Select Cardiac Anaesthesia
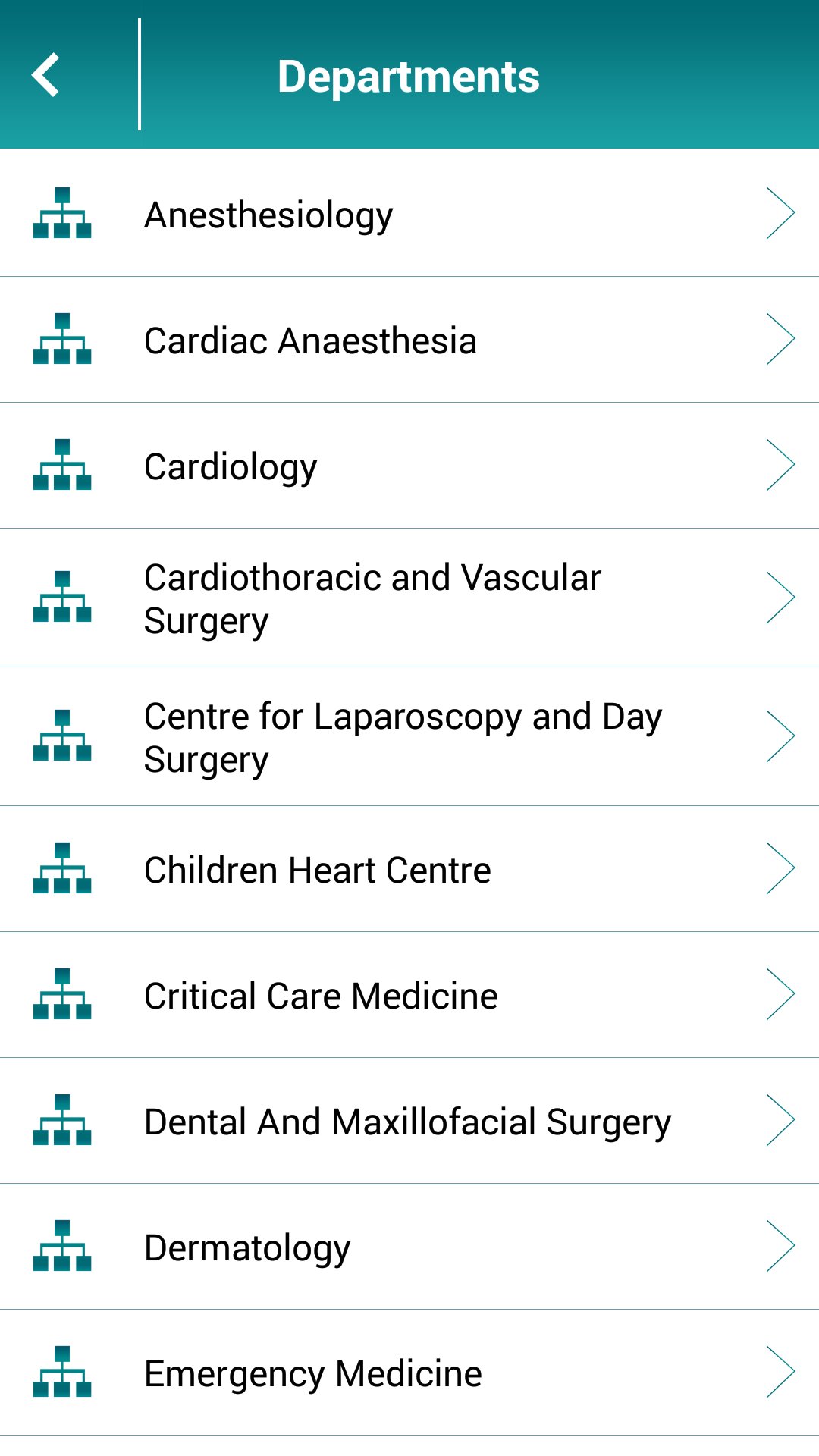Viewport: 819px width, 1456px height. pos(409,340)
